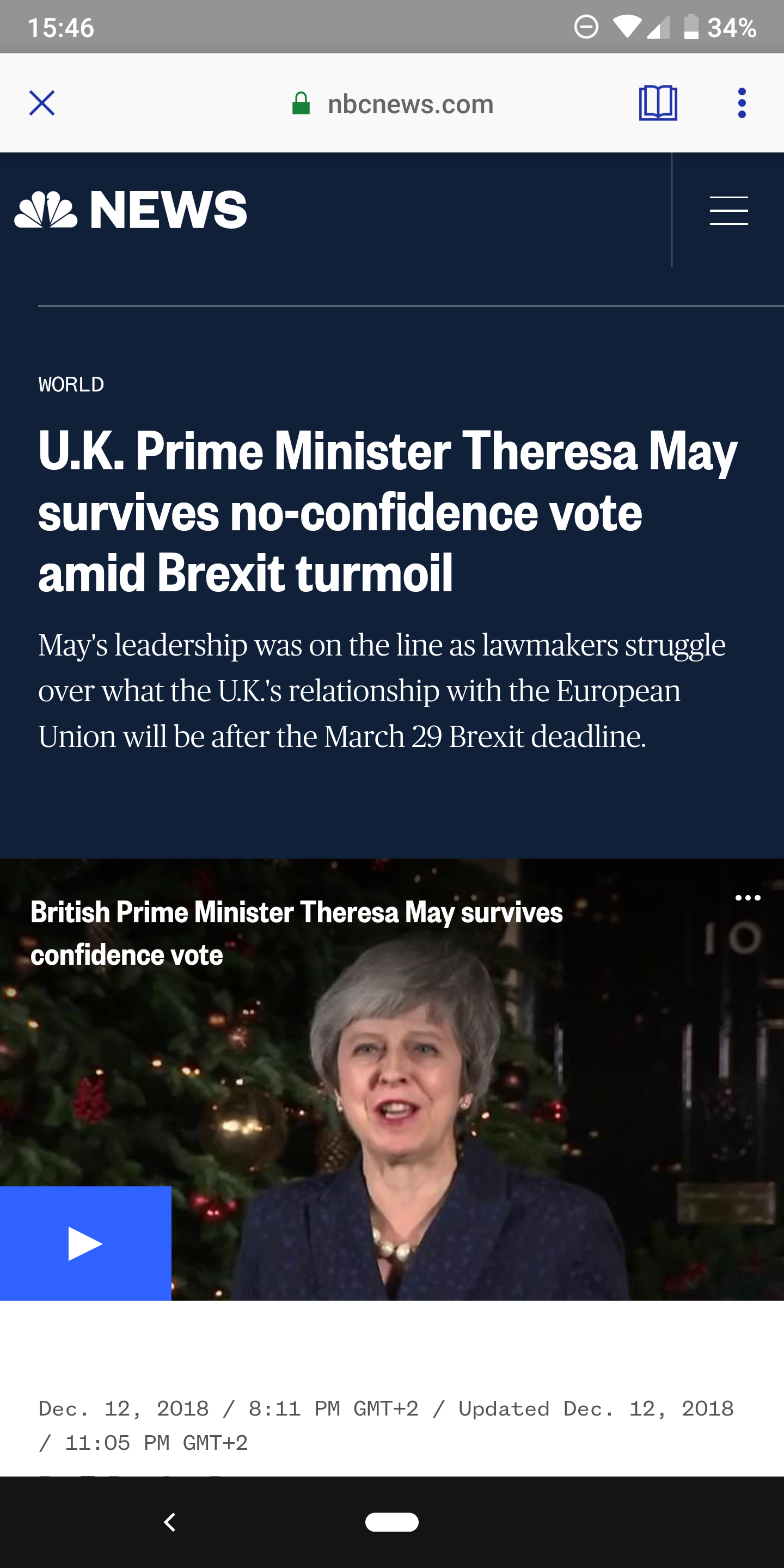Image resolution: width=784 pixels, height=1568 pixels.
Task: Open the WORLD section link
Action: (x=71, y=385)
